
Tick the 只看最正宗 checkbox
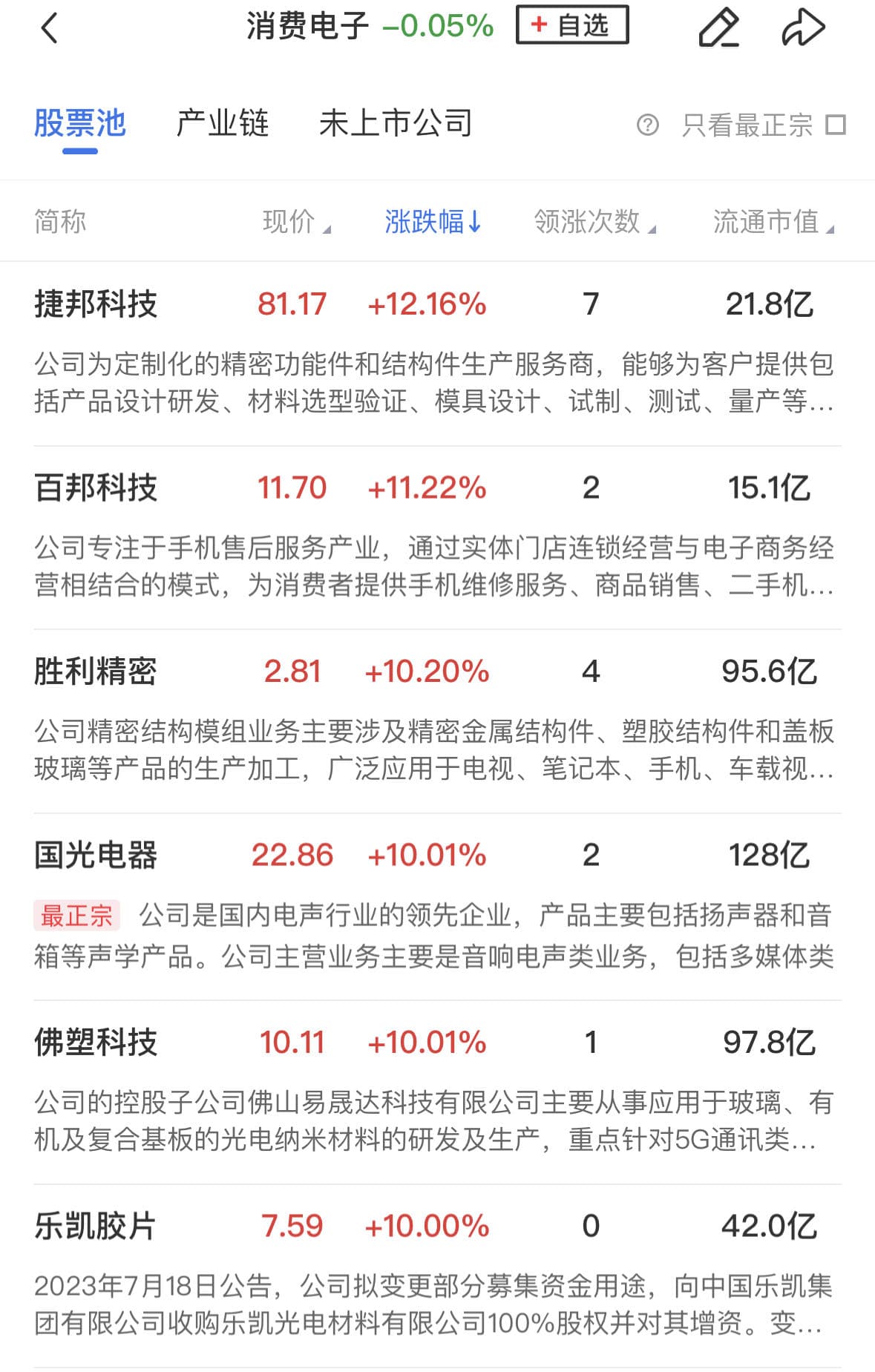tap(836, 125)
